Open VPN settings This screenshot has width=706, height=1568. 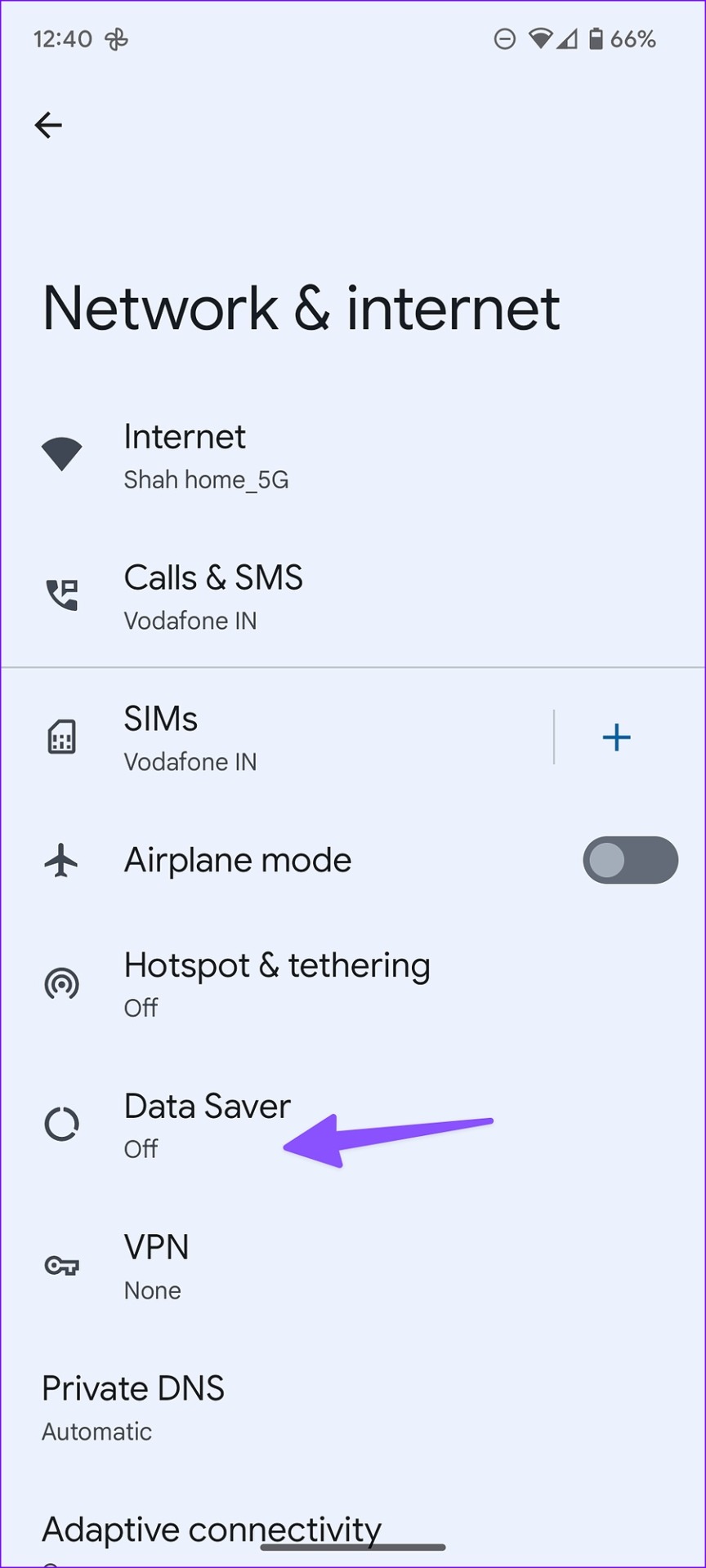coord(353,1267)
